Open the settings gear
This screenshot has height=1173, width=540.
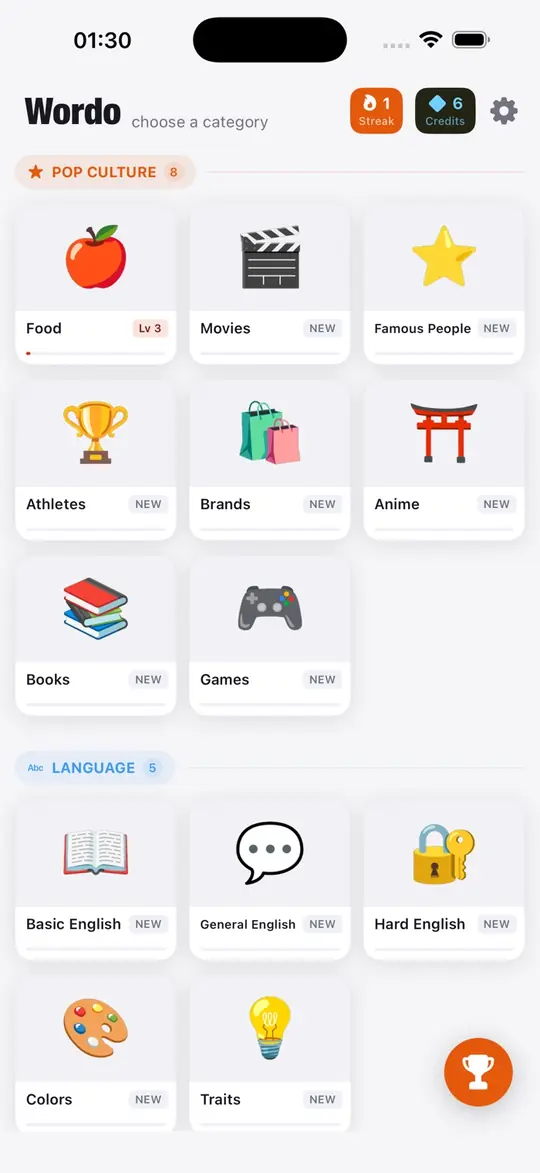[503, 111]
